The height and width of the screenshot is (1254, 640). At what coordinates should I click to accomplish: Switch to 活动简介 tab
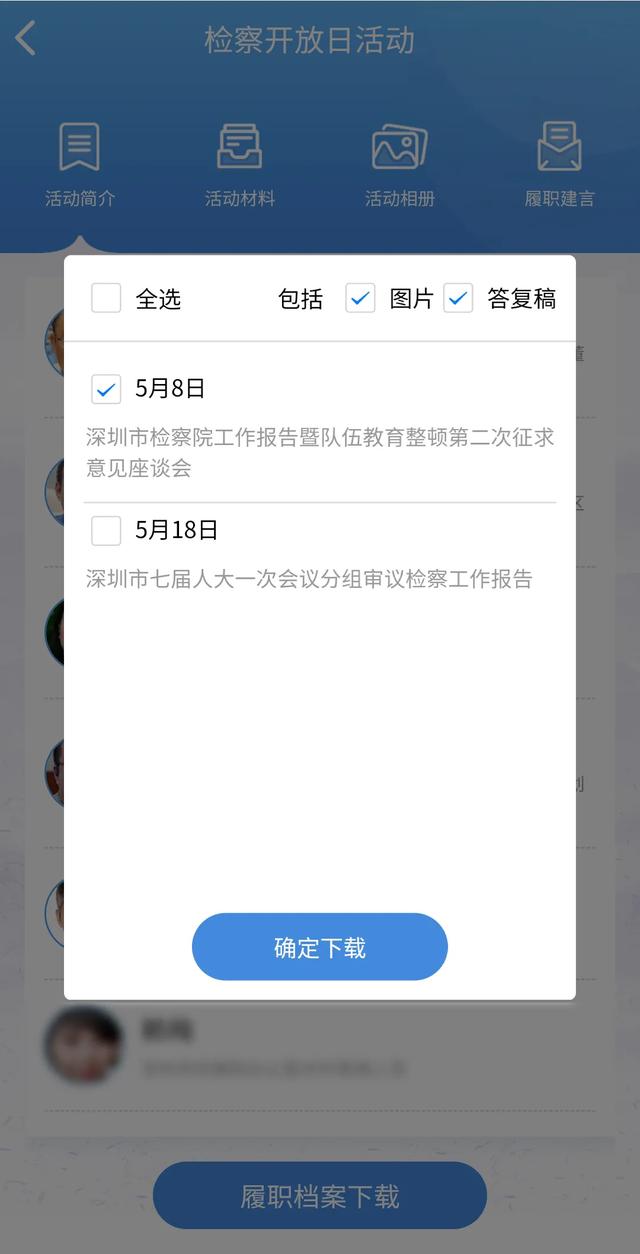[x=80, y=165]
